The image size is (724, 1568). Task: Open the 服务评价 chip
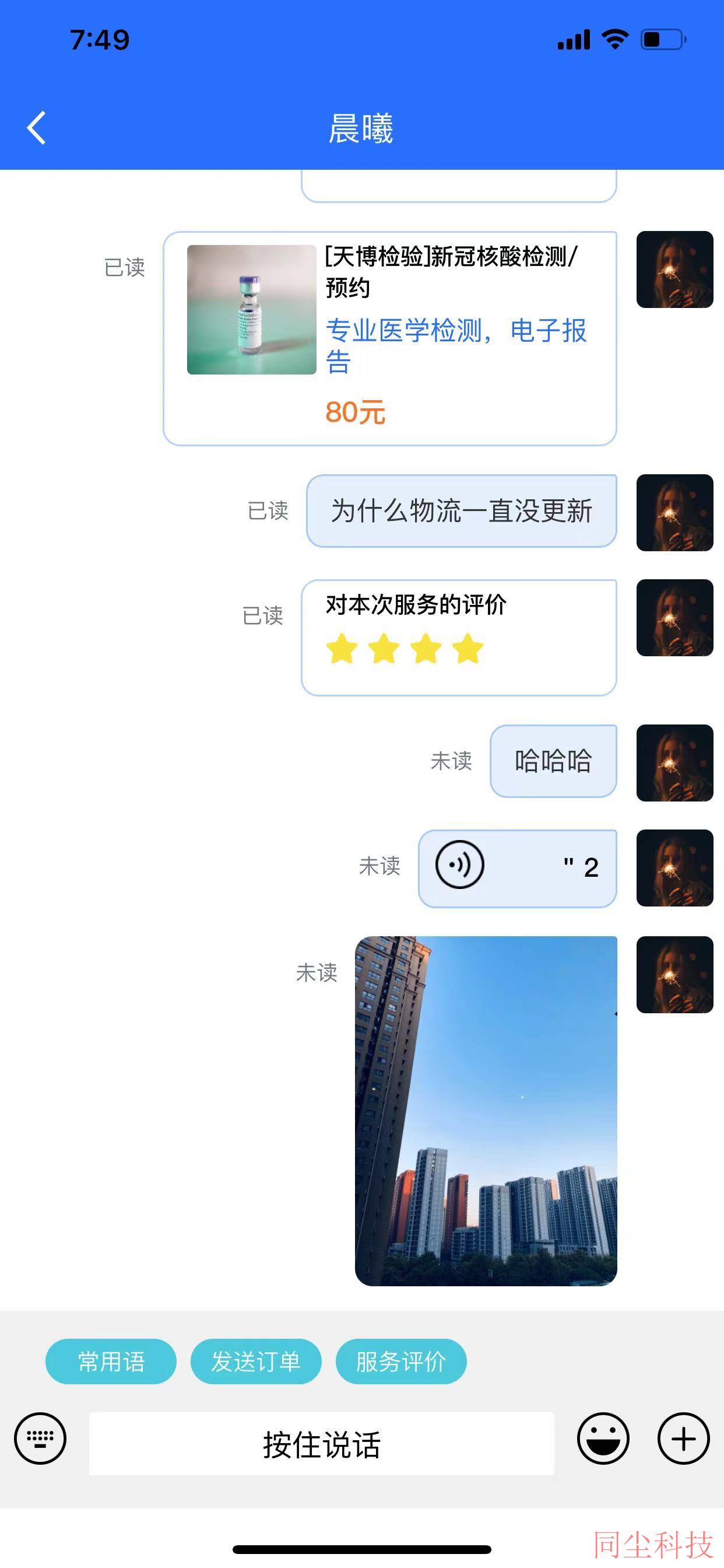tap(401, 1361)
